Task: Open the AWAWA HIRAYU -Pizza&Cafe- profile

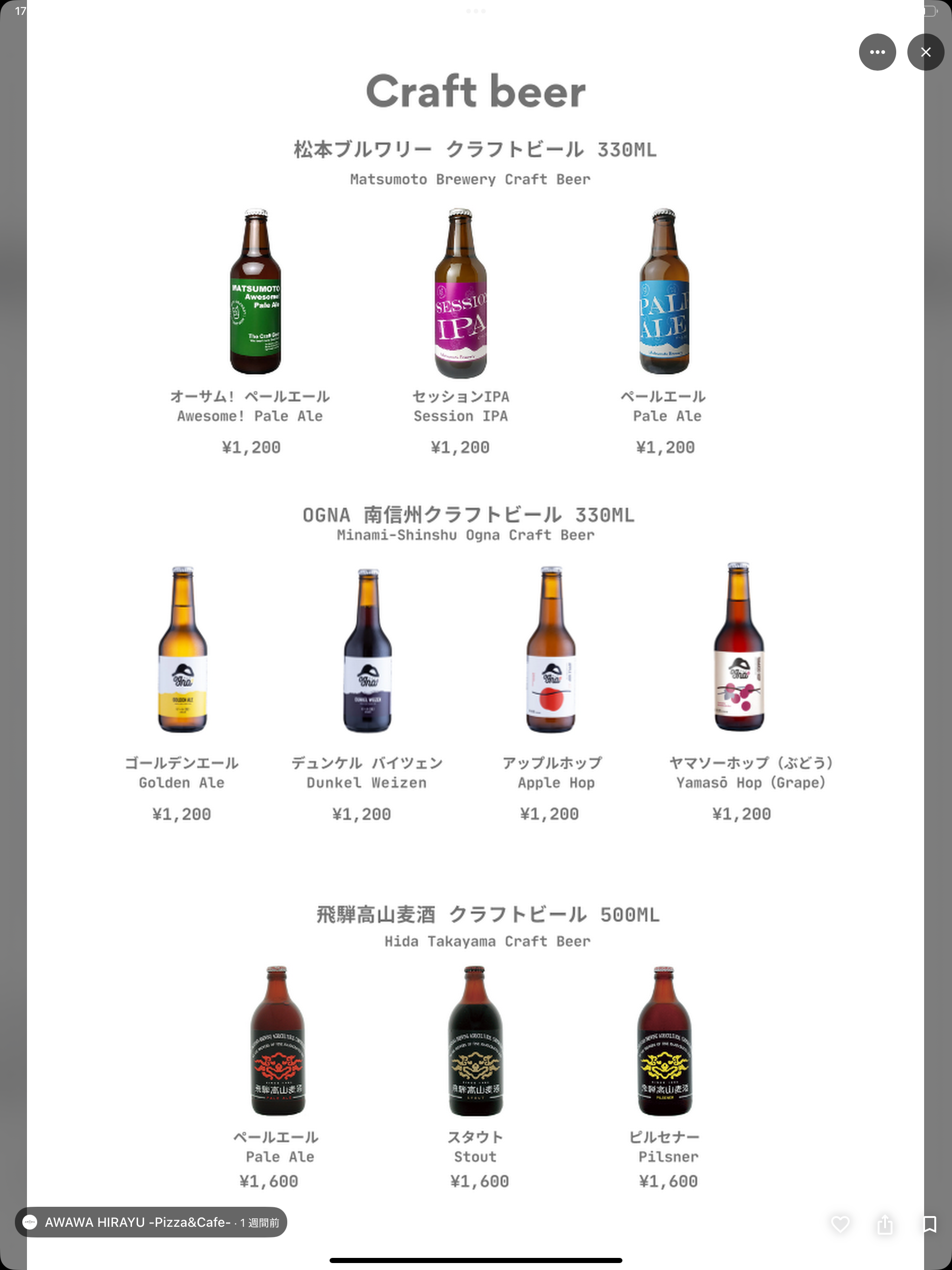Action: tap(138, 1222)
